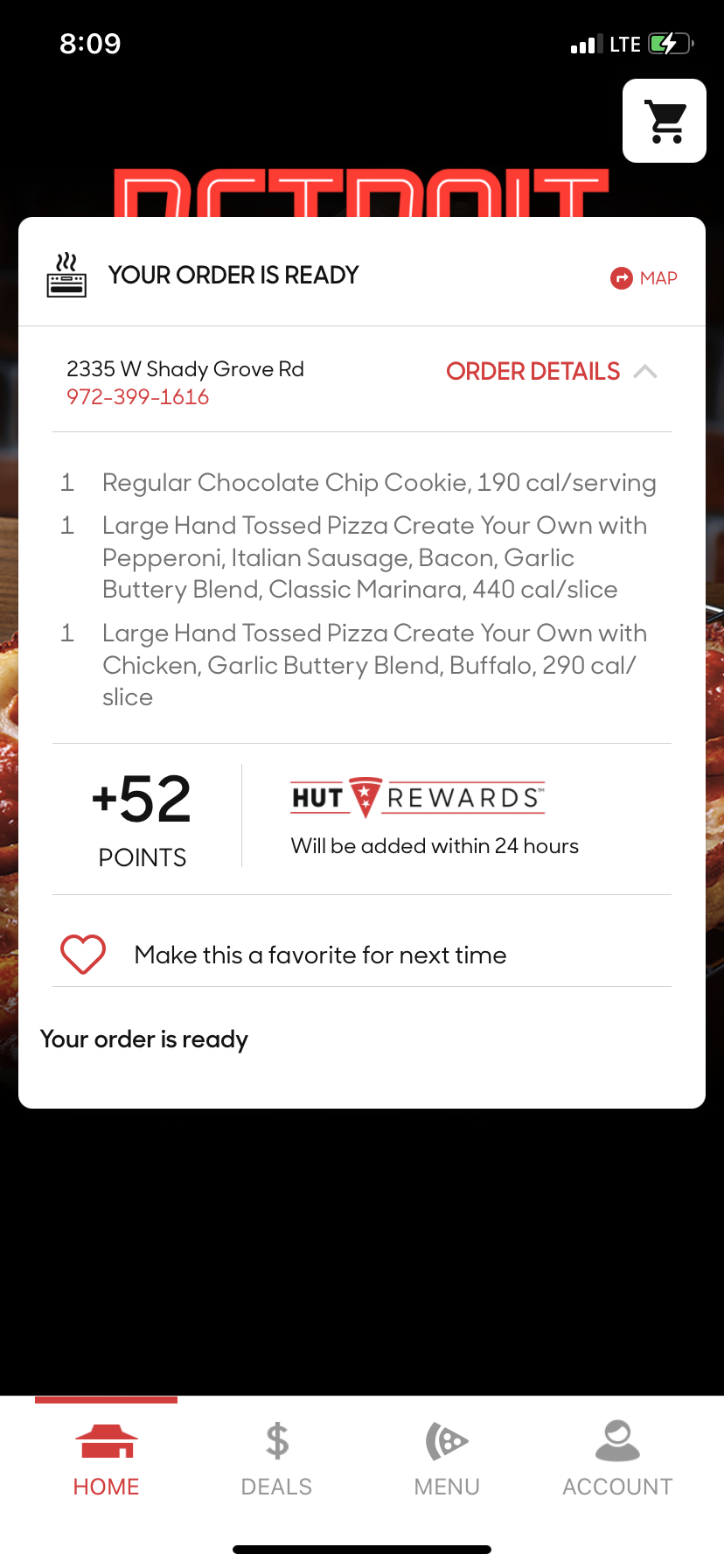Open the shopping cart
Screen dimensions: 724x1568
pyautogui.click(x=665, y=121)
